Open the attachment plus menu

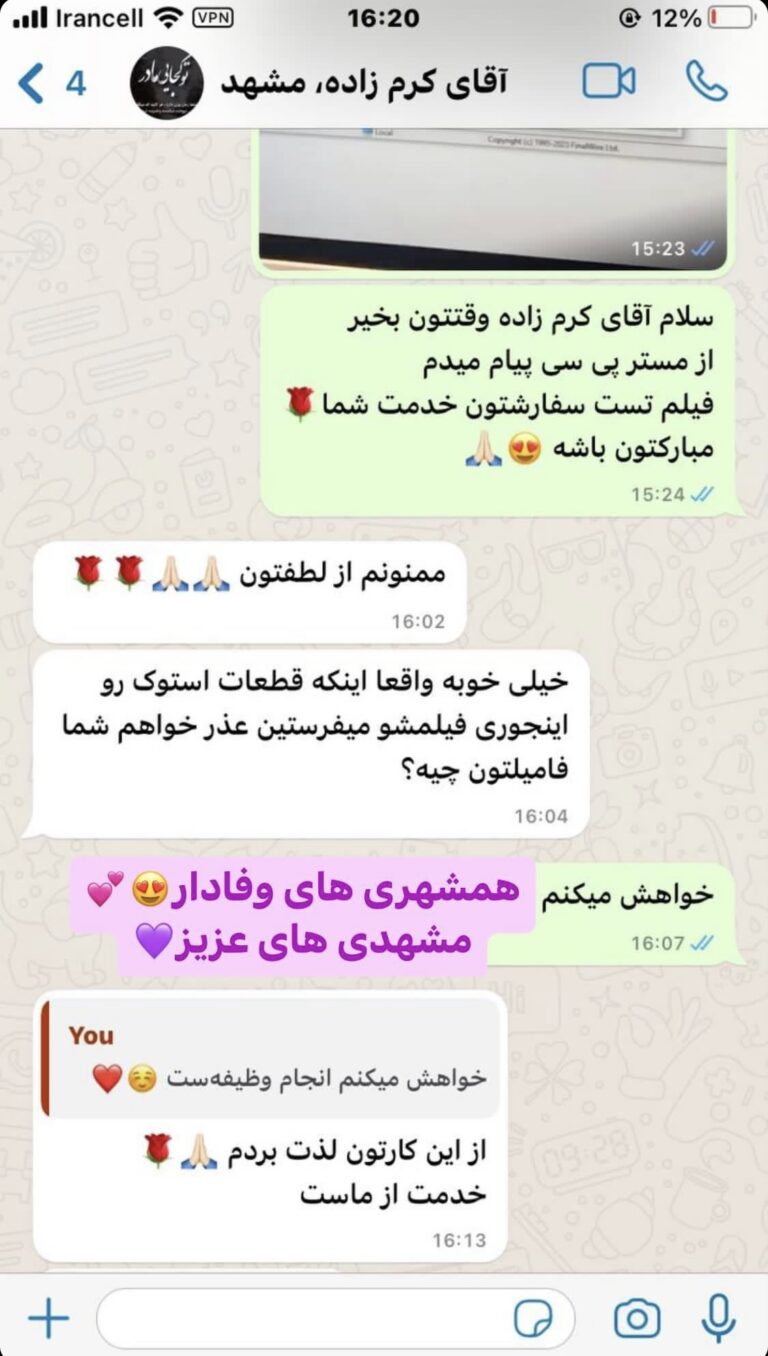(x=47, y=1319)
